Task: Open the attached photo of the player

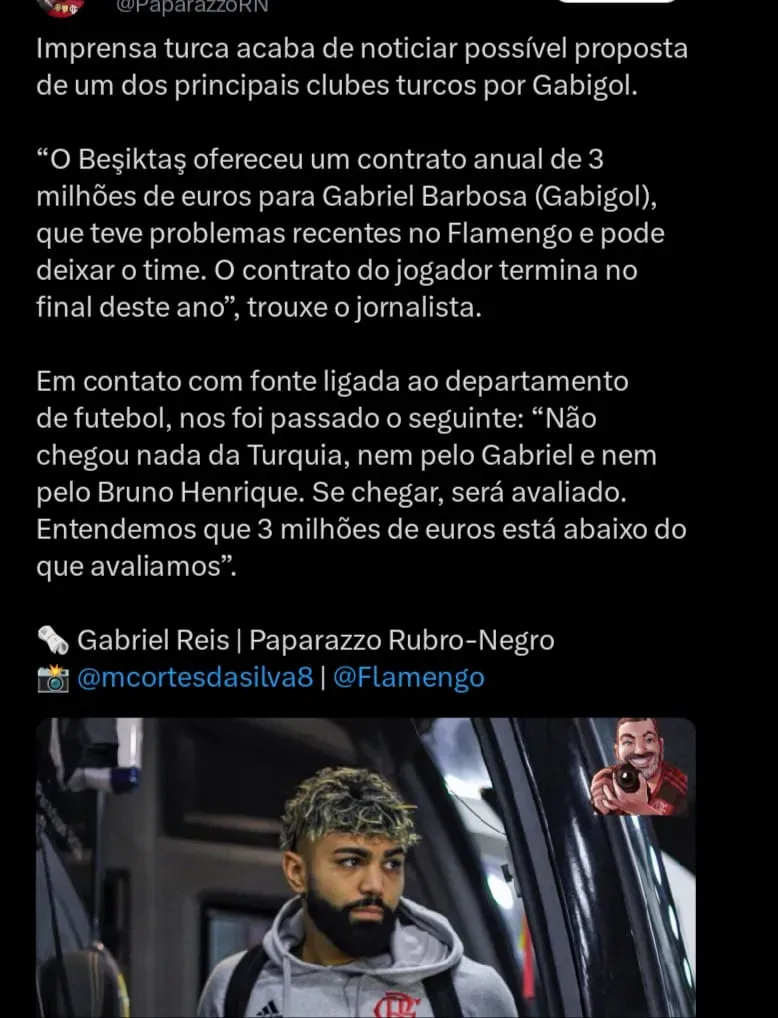Action: pyautogui.click(x=365, y=866)
